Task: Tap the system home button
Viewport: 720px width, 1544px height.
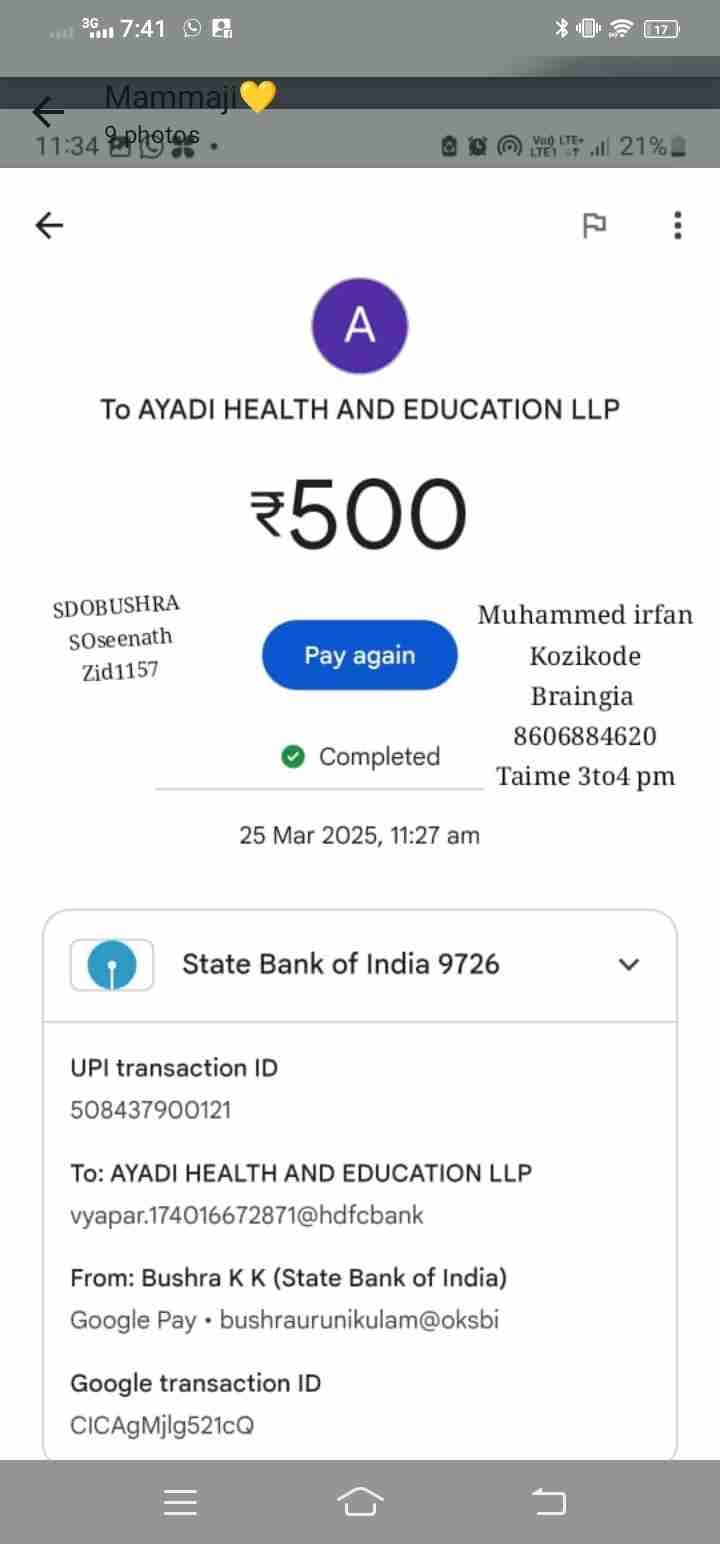Action: 360,1501
